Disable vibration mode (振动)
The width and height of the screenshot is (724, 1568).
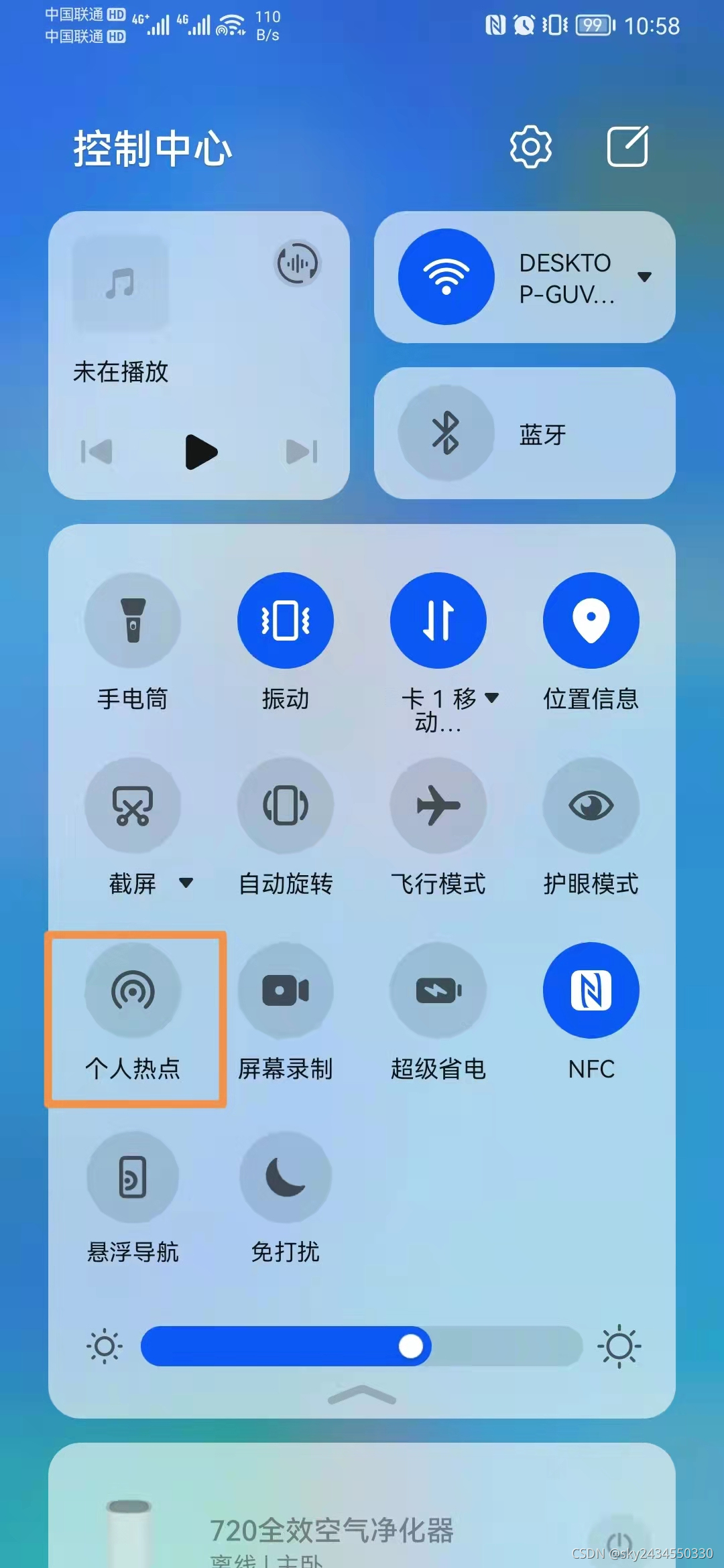point(286,620)
